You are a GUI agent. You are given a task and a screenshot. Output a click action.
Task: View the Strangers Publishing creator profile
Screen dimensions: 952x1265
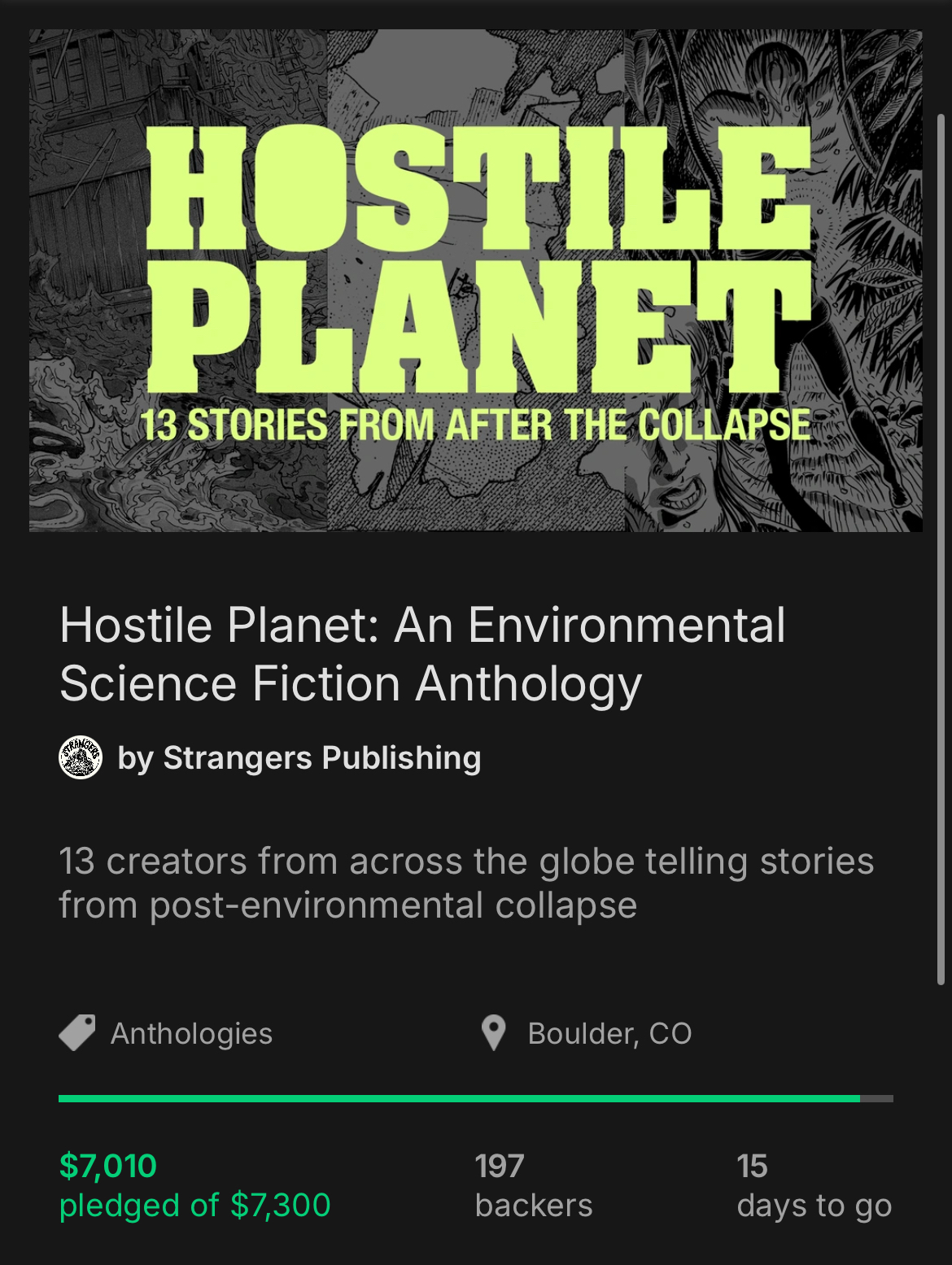[x=299, y=757]
